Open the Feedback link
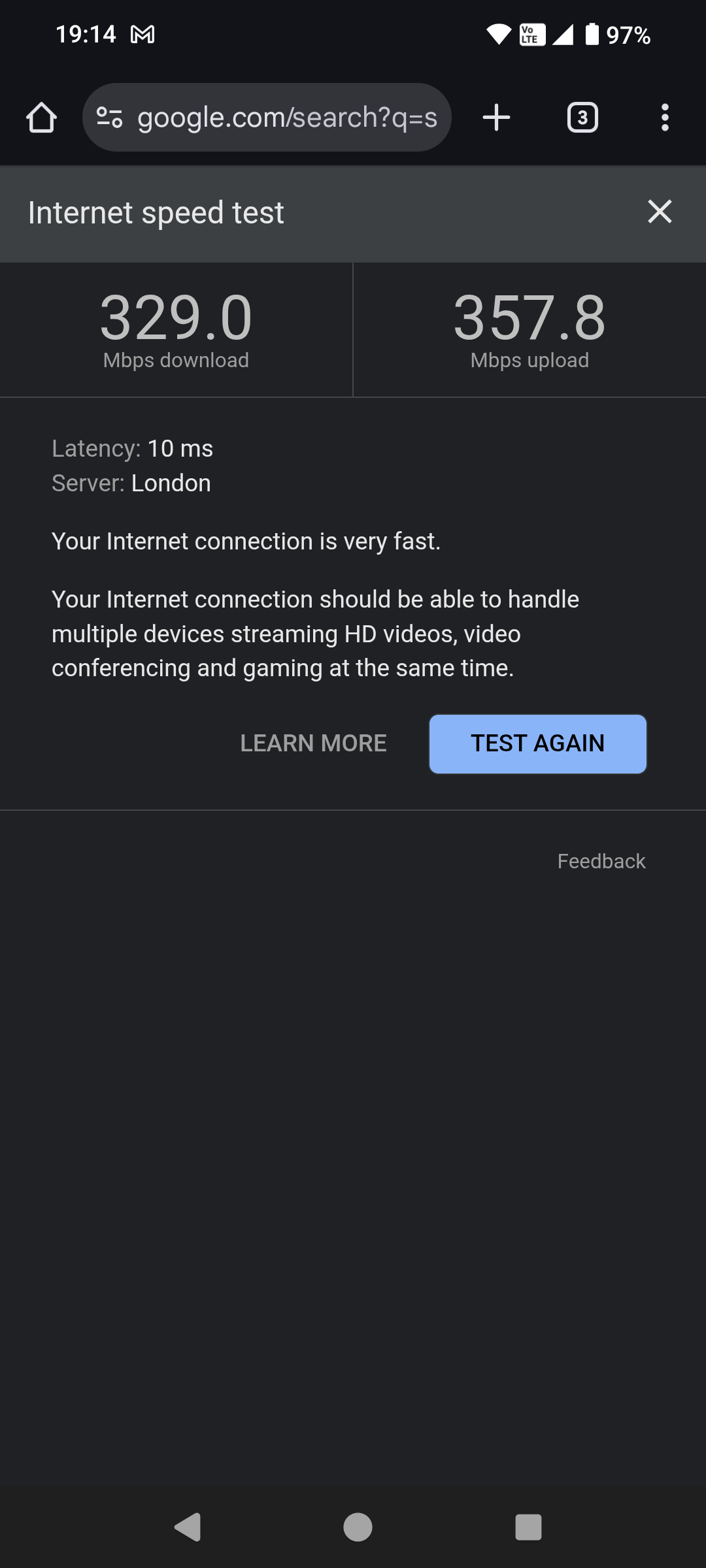 point(601,861)
